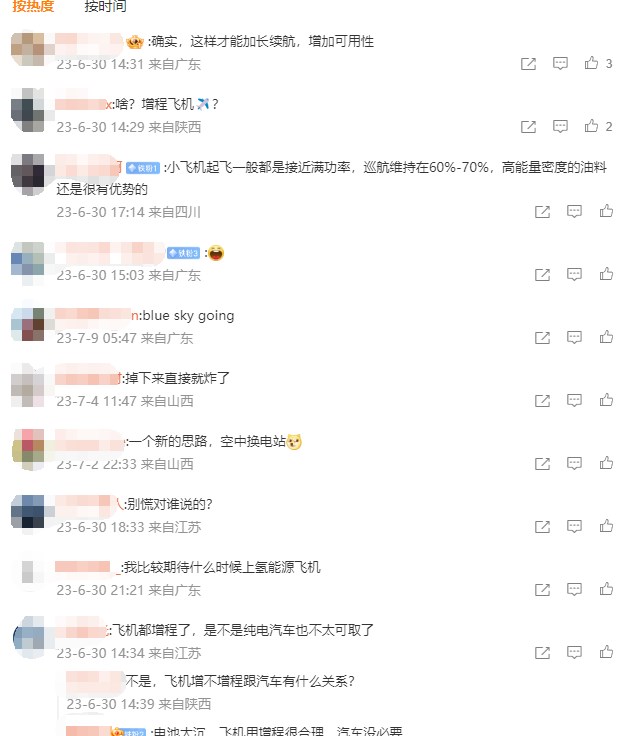Like the comment blue sky going
The image size is (629, 736).
[606, 338]
